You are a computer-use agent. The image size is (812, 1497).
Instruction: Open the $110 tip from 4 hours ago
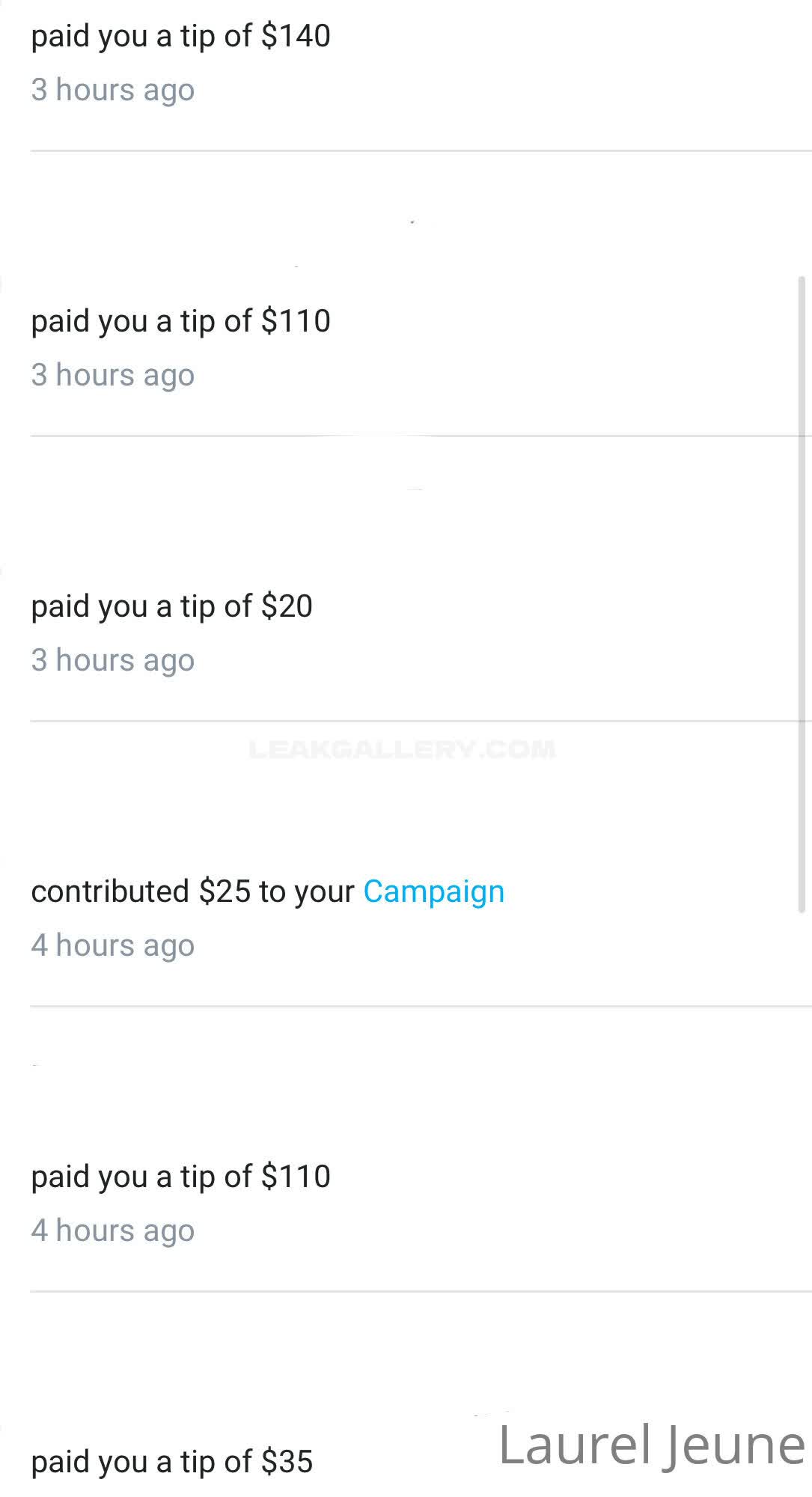point(180,1177)
